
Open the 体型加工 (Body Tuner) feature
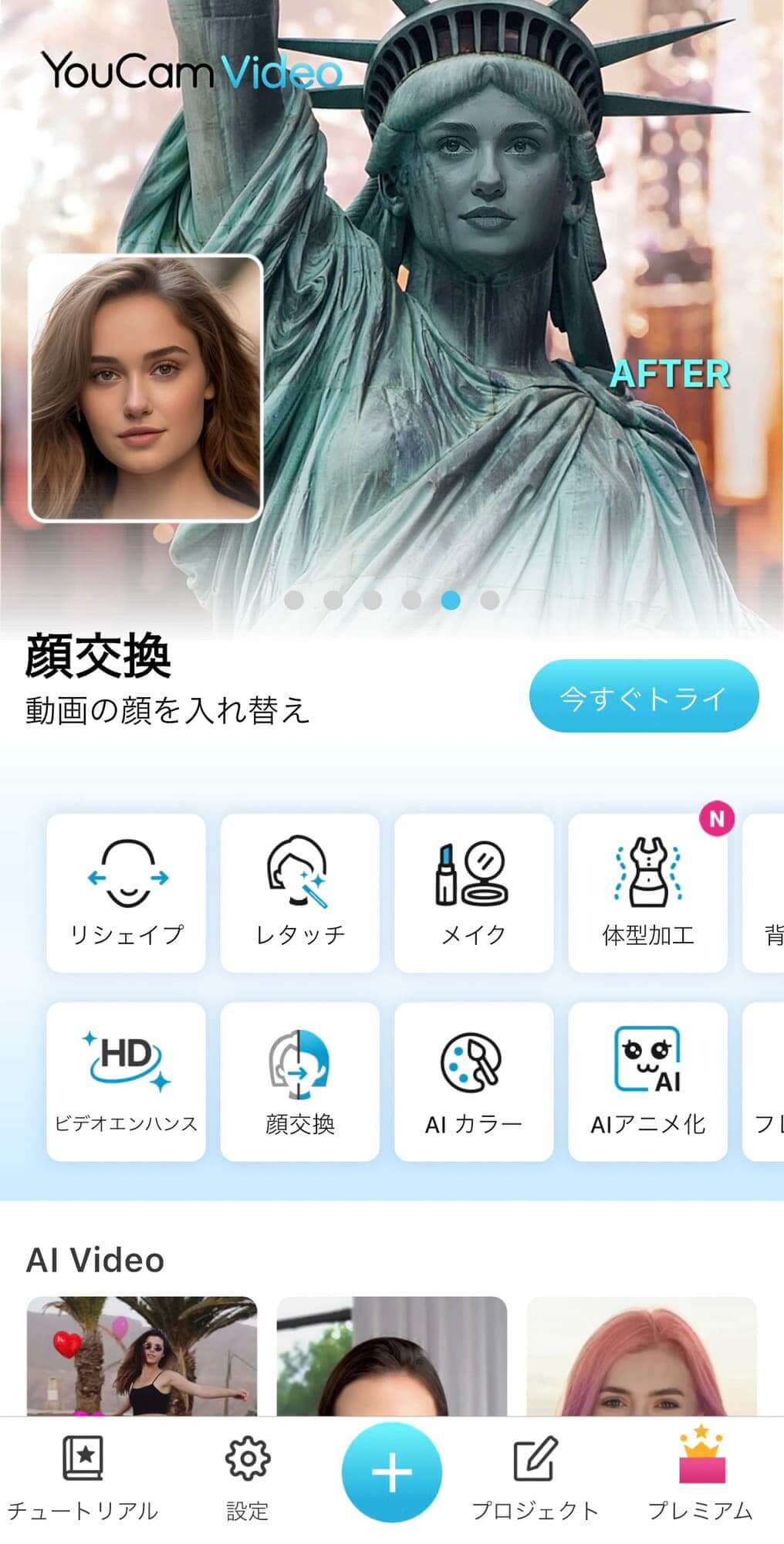pyautogui.click(x=646, y=888)
